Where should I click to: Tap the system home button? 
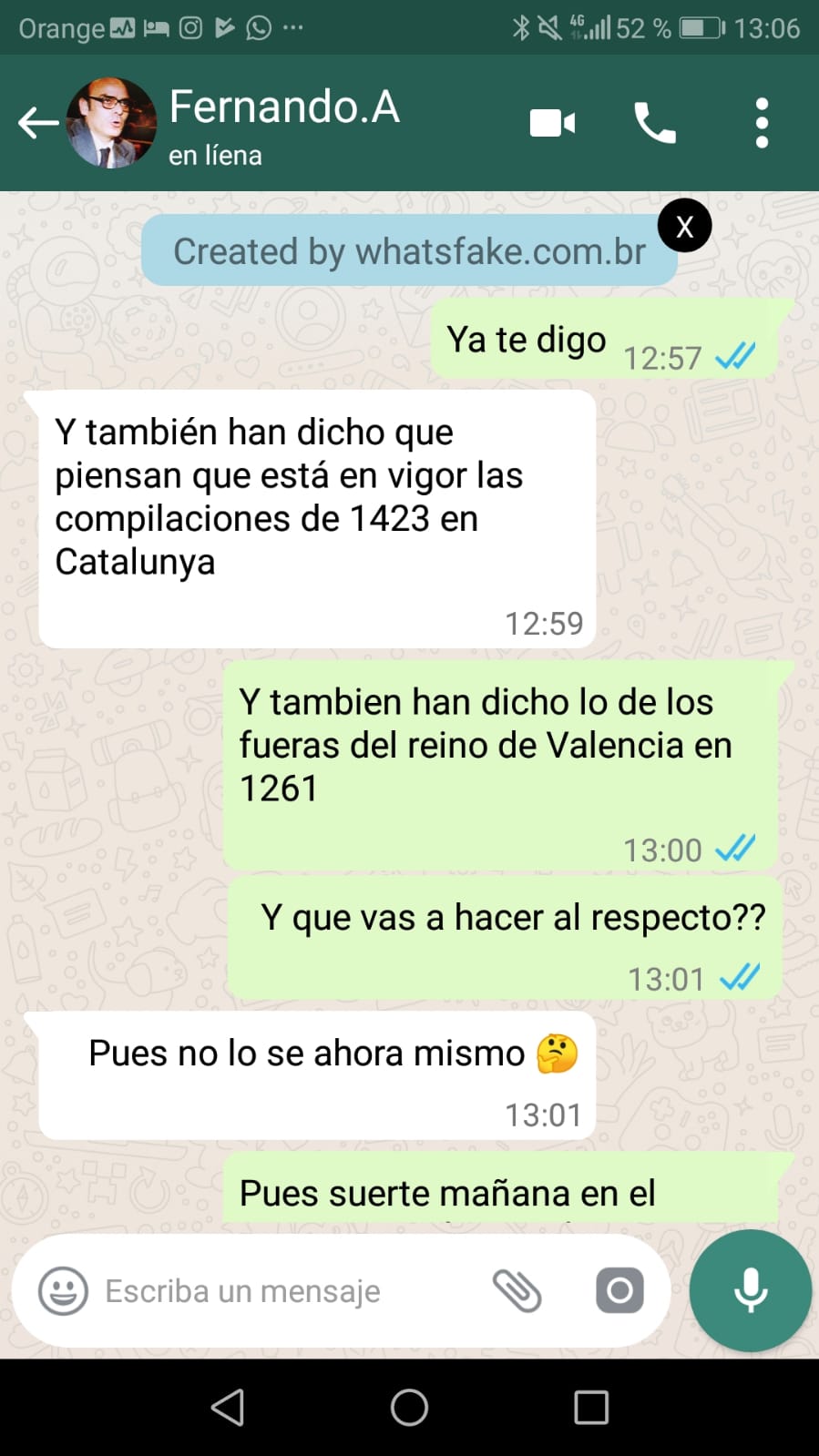[x=409, y=1407]
